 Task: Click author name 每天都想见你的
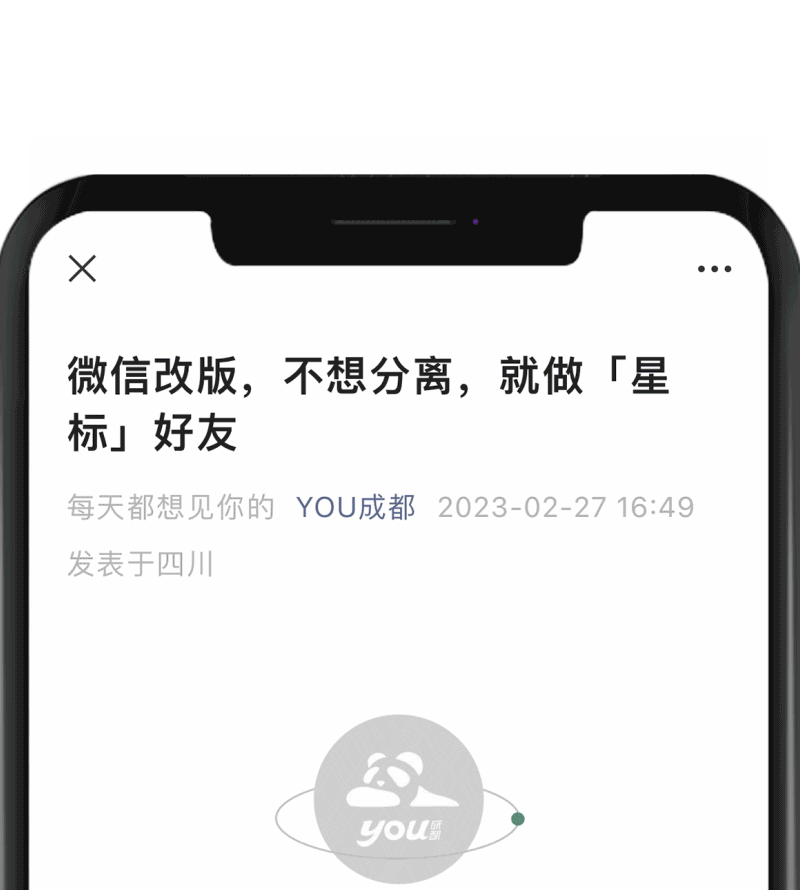[x=170, y=507]
